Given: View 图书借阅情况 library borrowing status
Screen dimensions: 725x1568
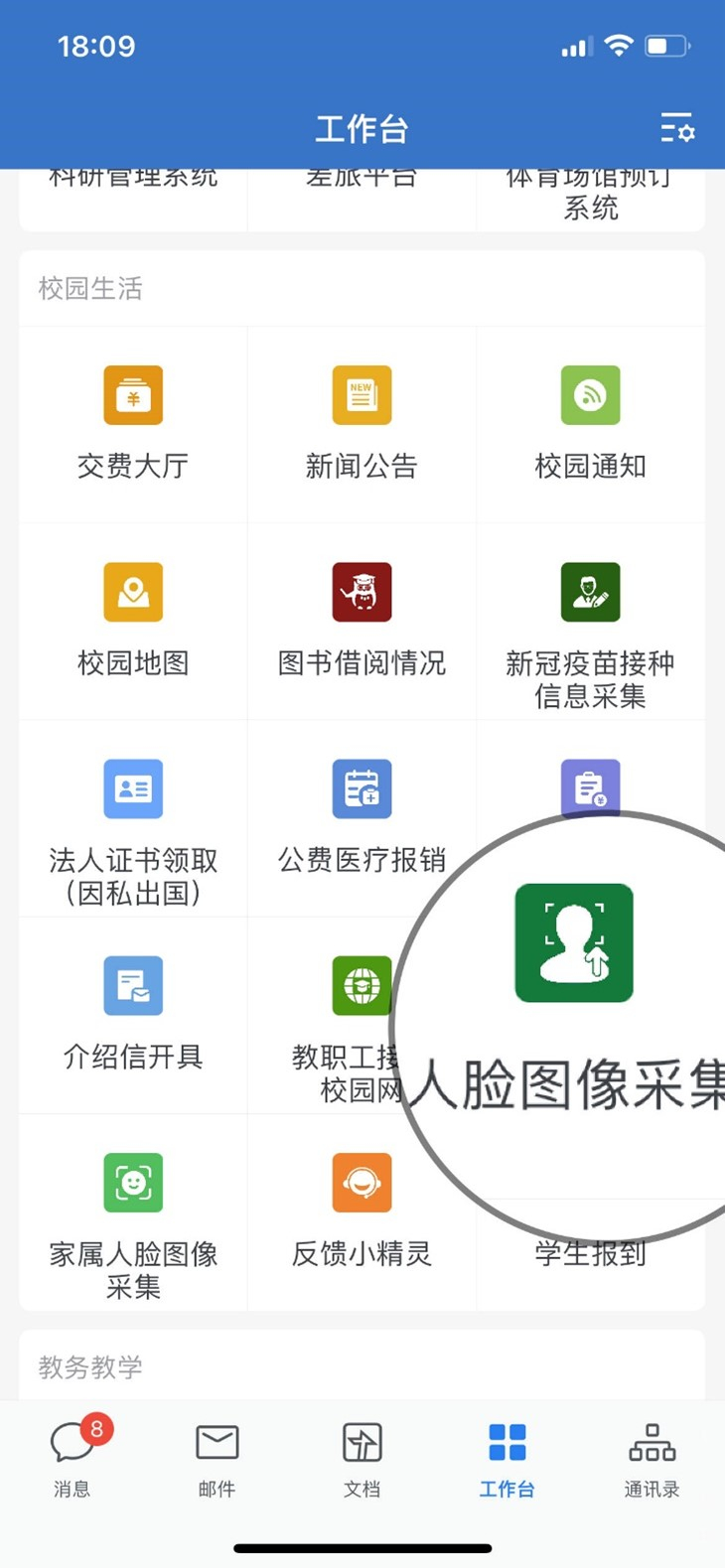Looking at the screenshot, I should click(362, 620).
